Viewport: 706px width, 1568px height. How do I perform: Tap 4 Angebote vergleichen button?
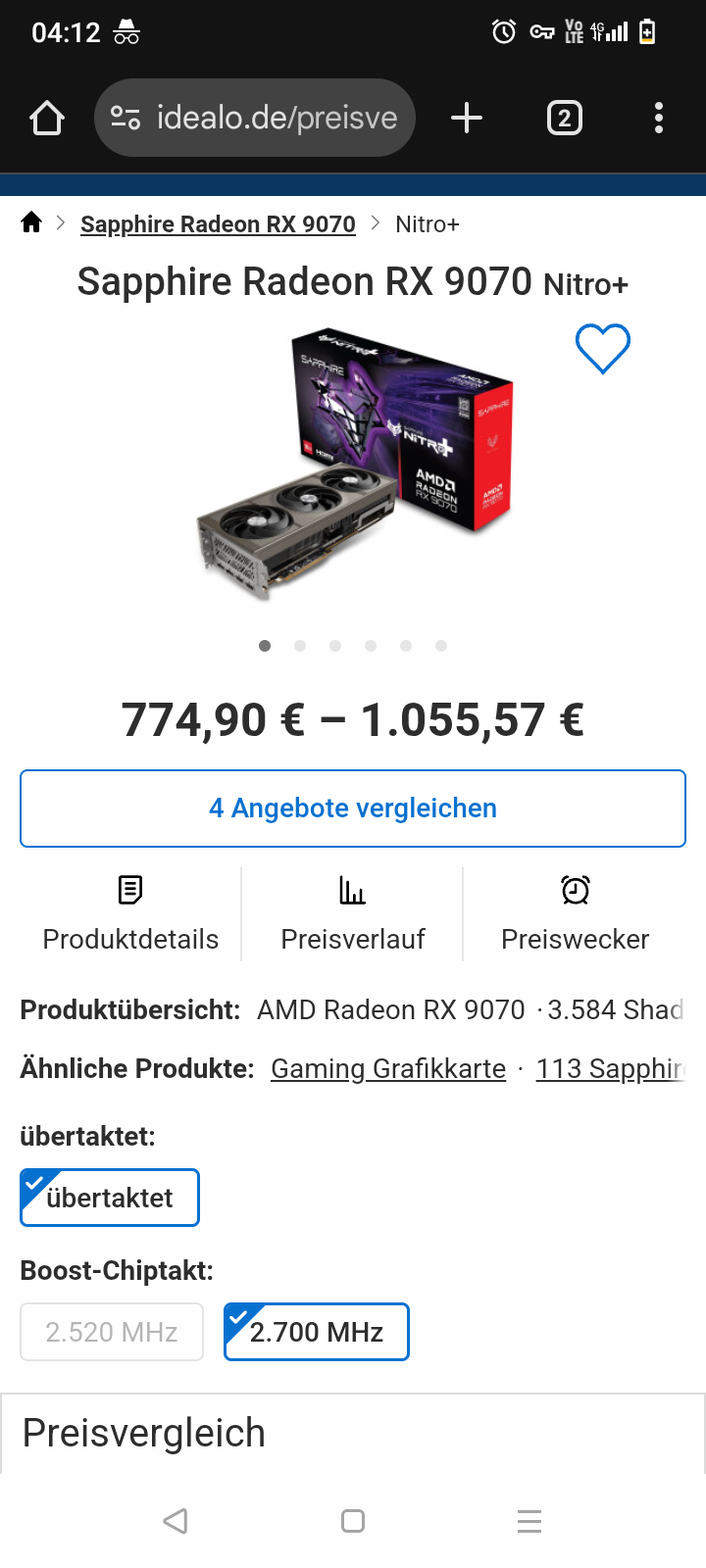(353, 808)
